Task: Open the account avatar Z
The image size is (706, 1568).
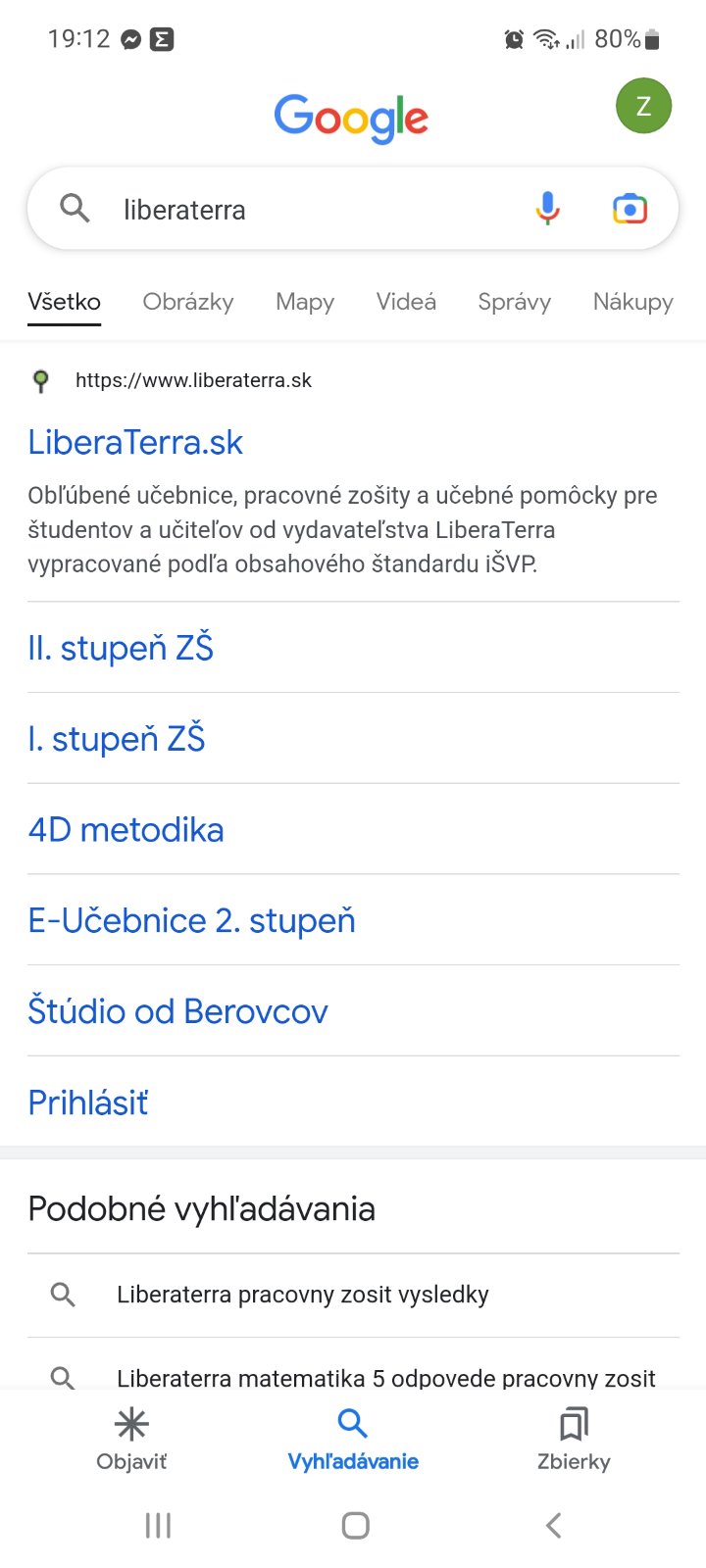Action: (x=643, y=107)
